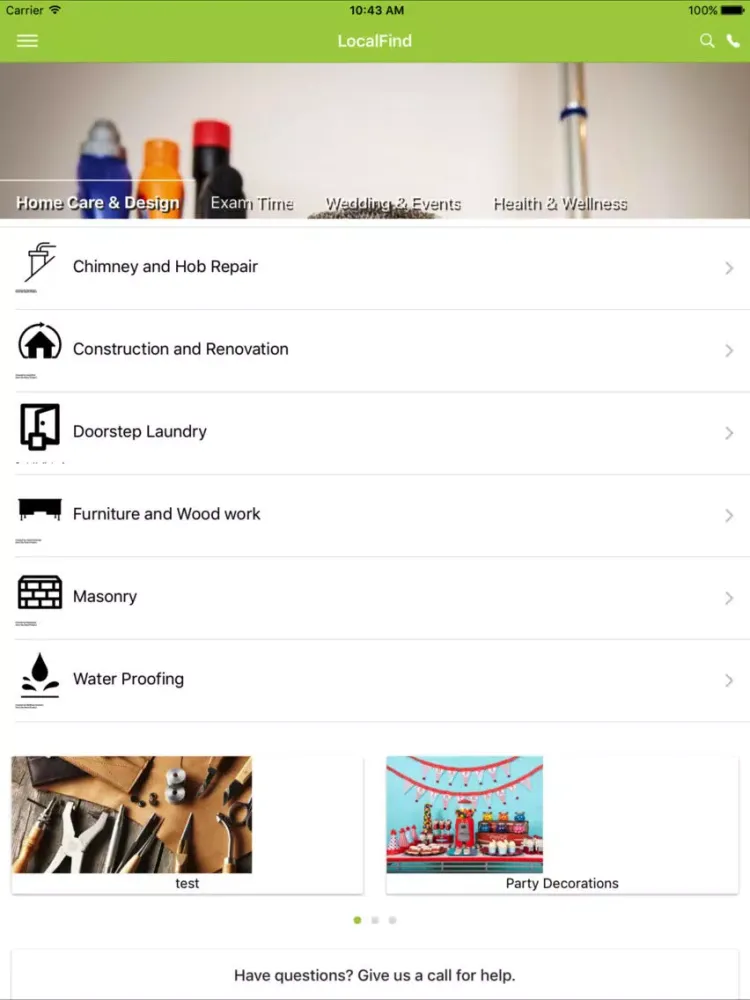Tap the phone call icon
The image size is (750, 1000).
coord(733,41)
